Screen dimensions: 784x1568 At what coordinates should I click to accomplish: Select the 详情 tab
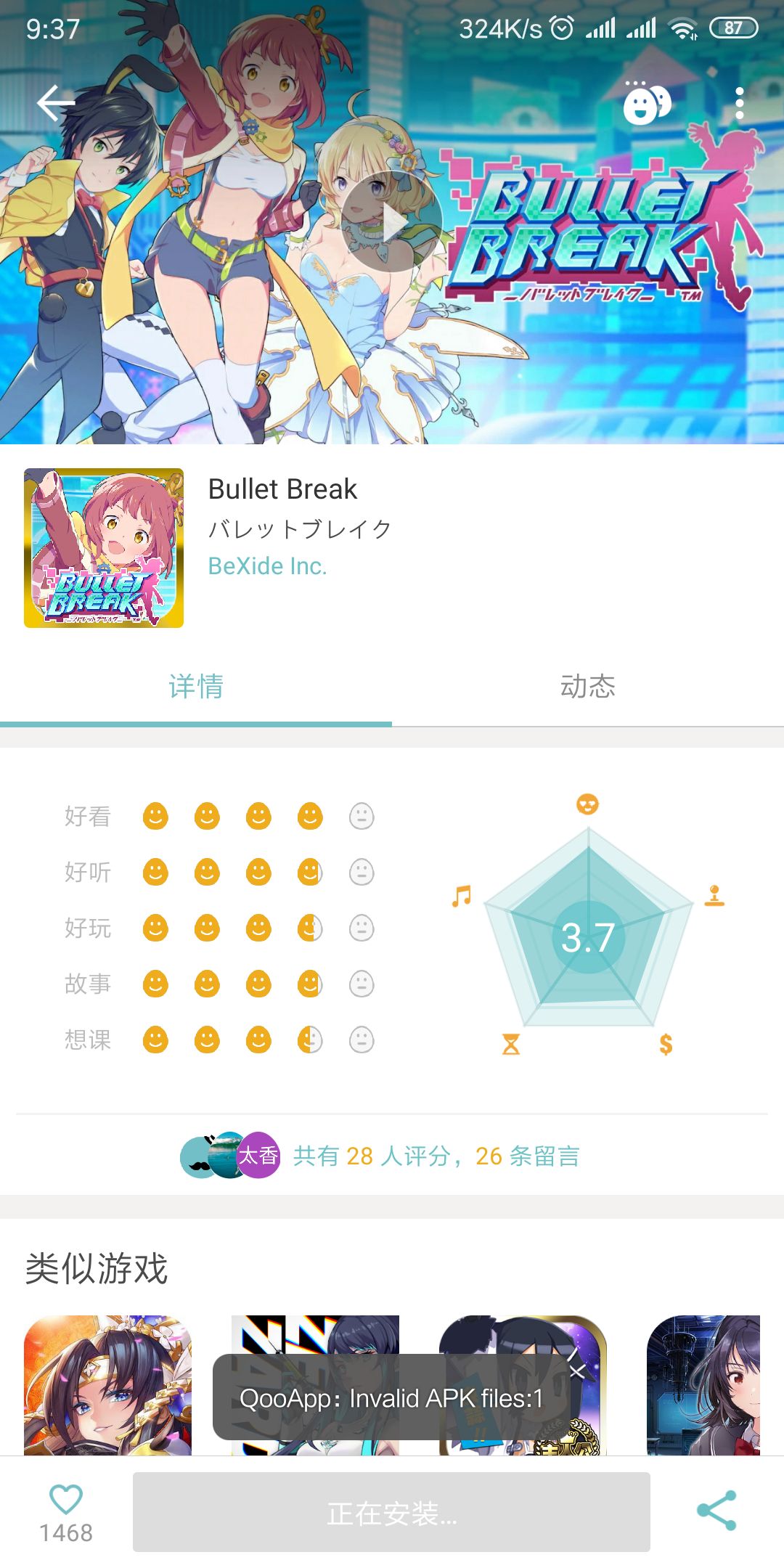tap(196, 687)
